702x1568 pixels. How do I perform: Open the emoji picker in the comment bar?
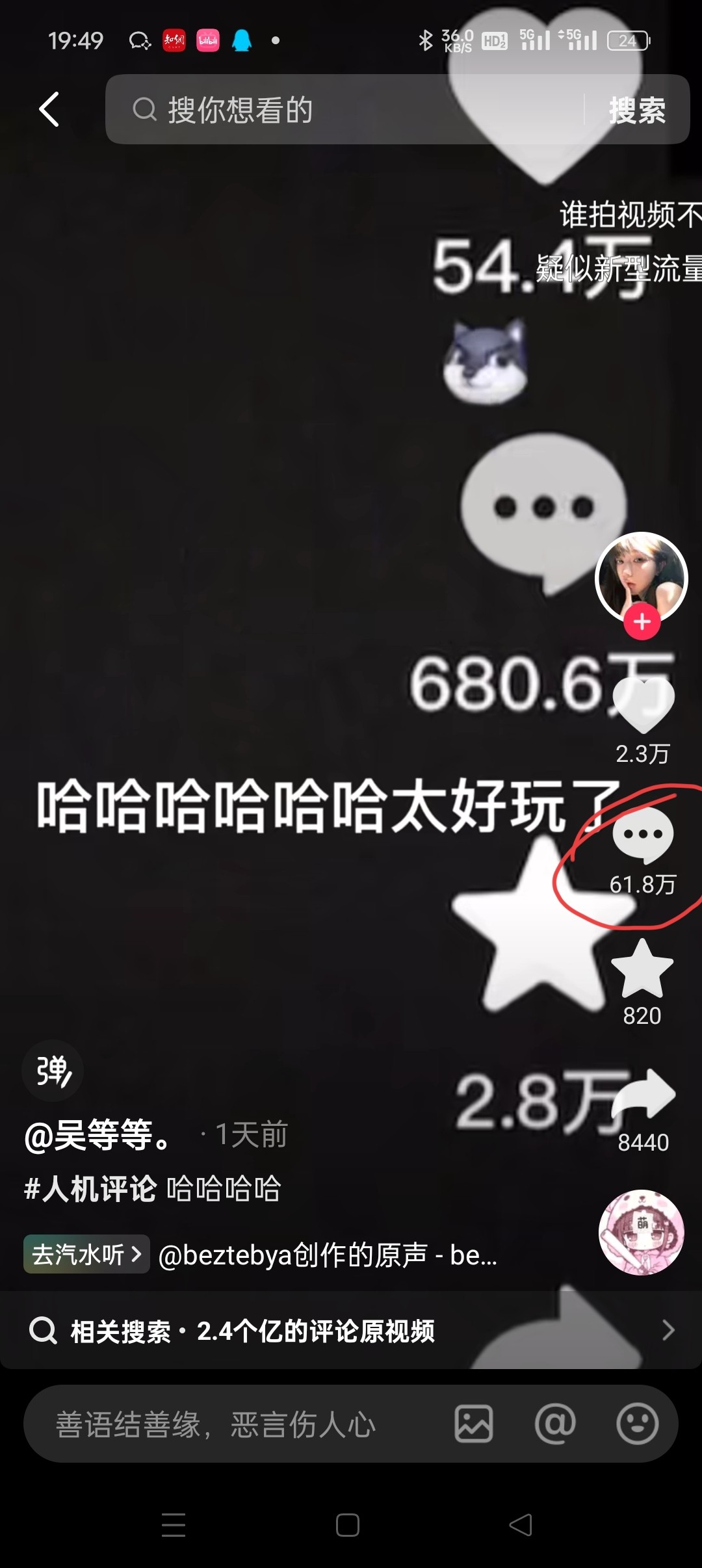click(637, 1424)
